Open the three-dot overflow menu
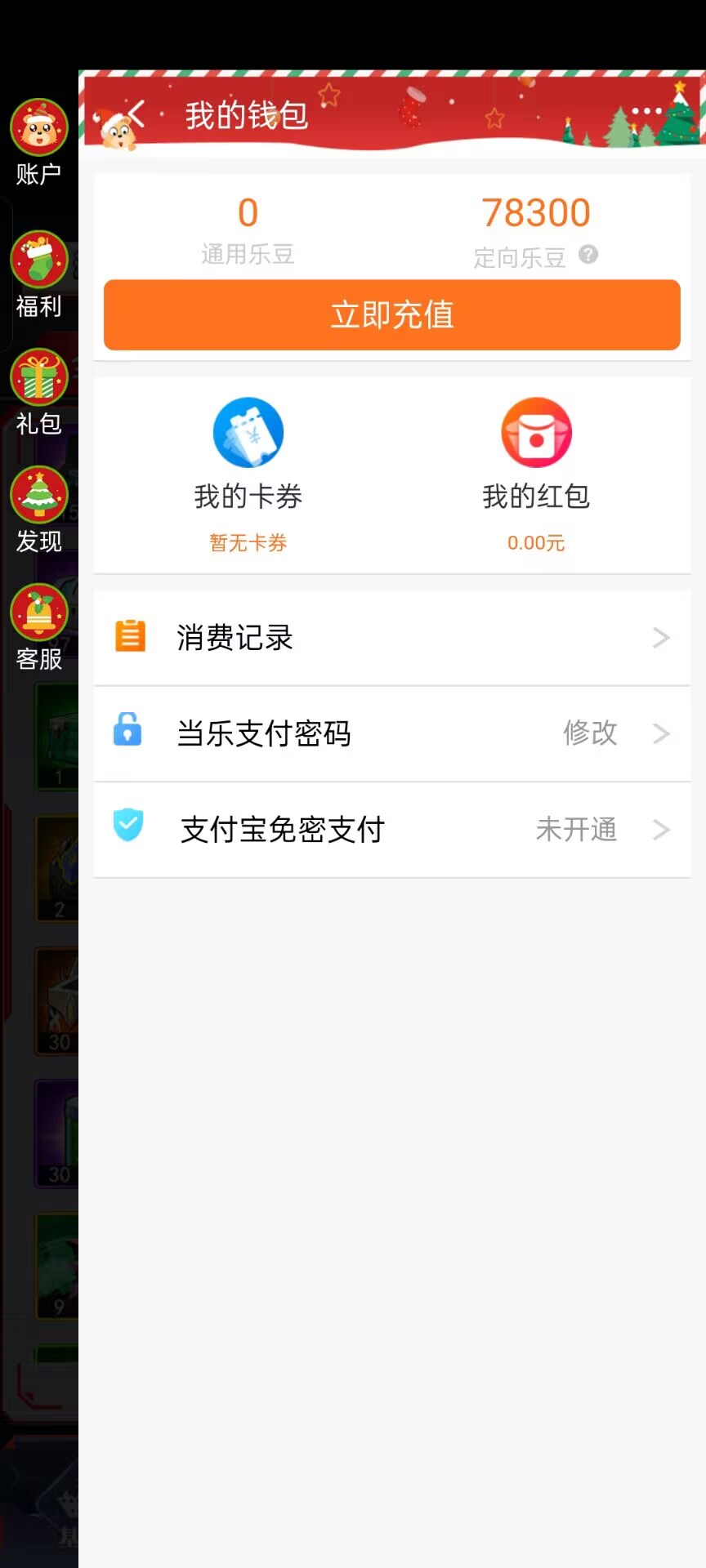This screenshot has width=706, height=1568. click(646, 111)
